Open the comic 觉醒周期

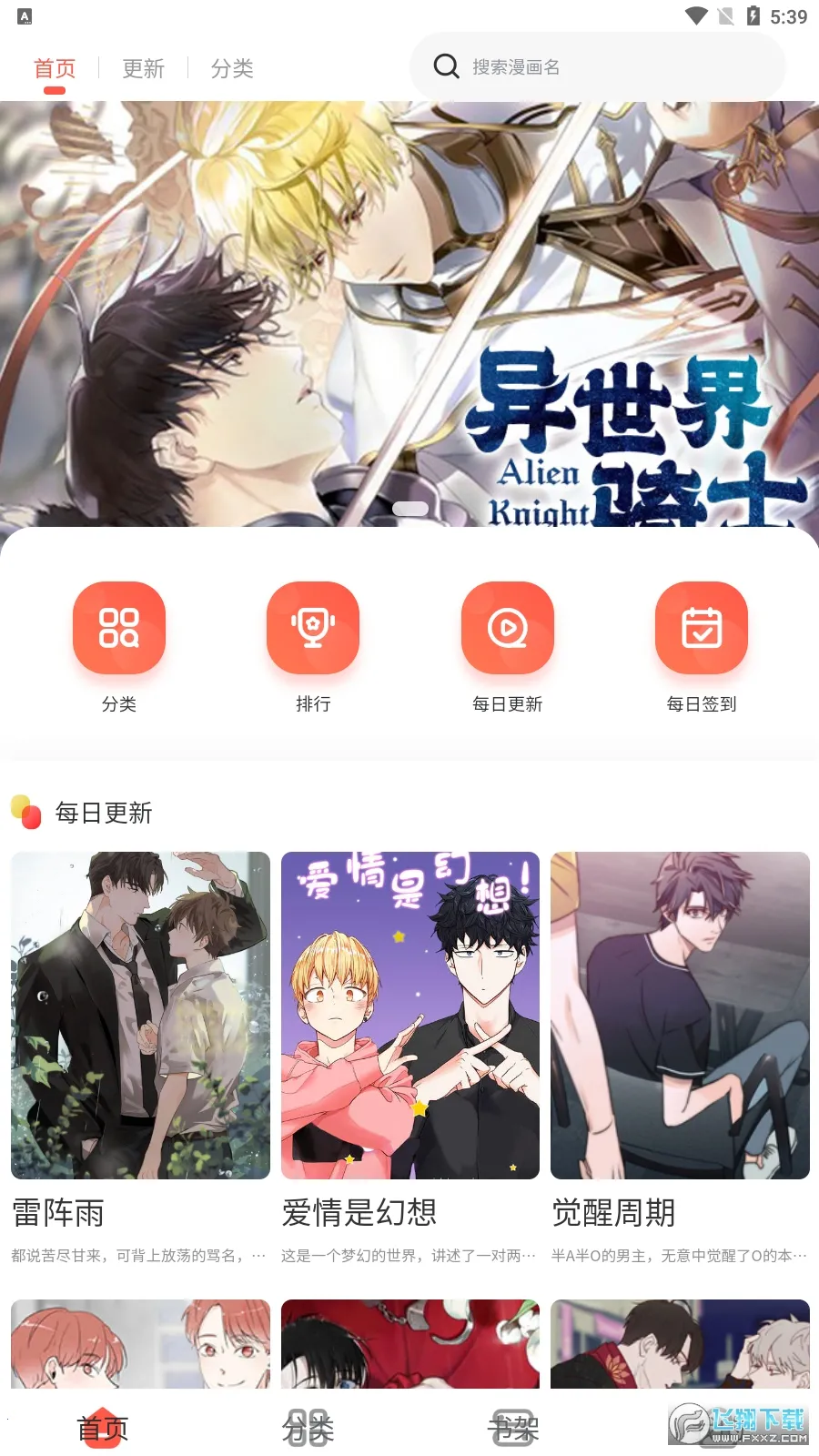click(680, 1015)
